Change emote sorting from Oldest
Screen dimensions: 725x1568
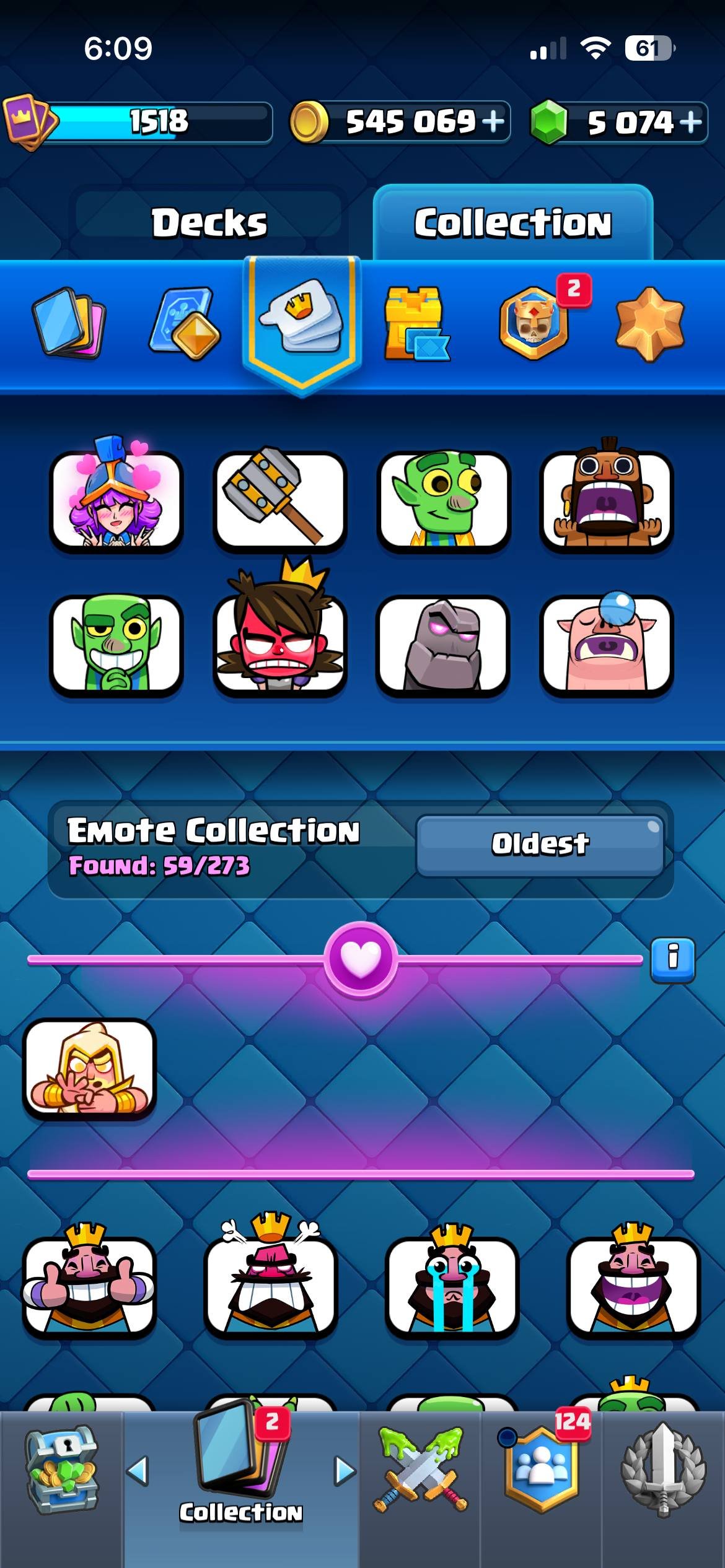540,845
